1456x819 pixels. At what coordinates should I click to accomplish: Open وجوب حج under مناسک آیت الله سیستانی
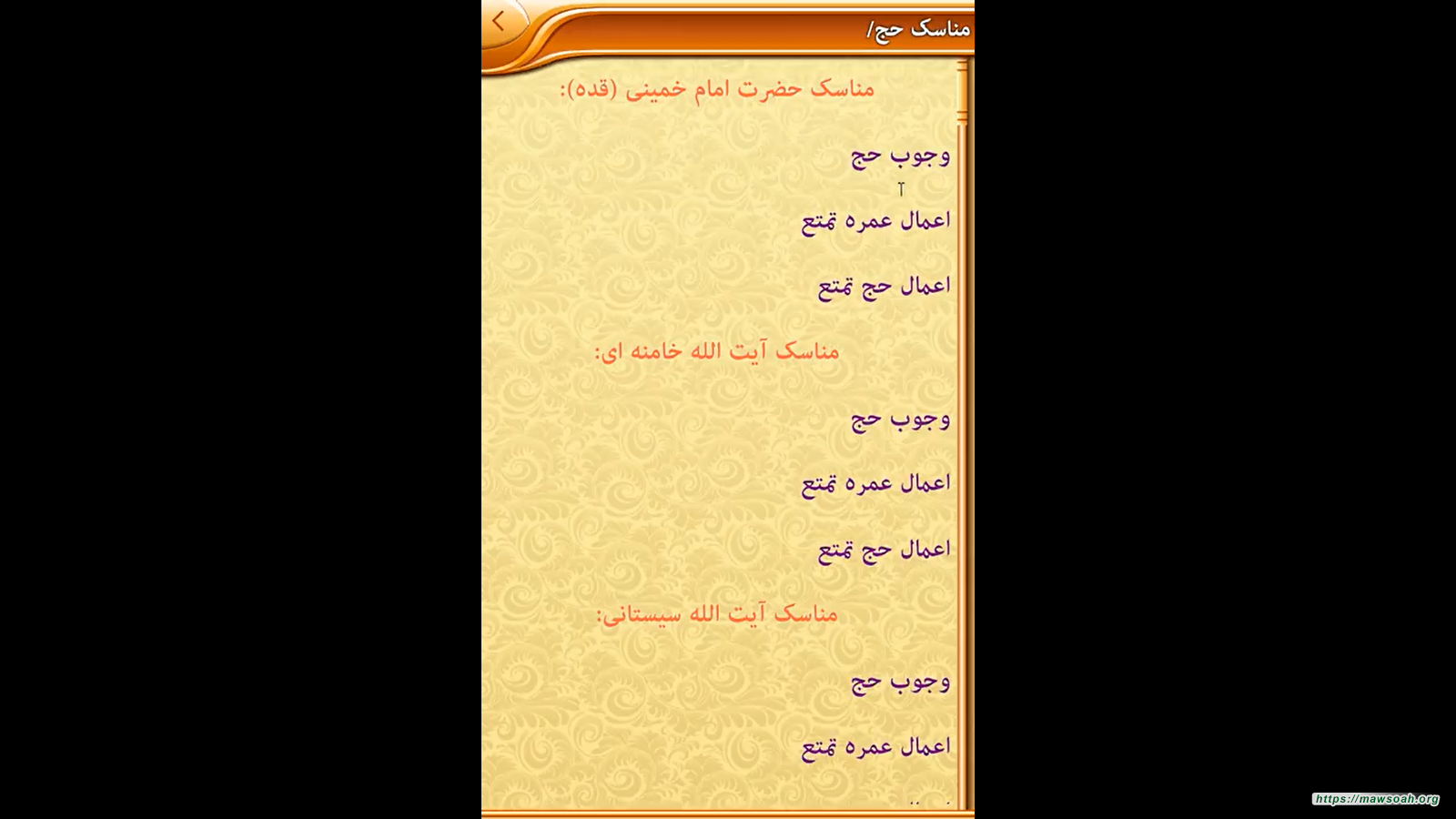900,682
